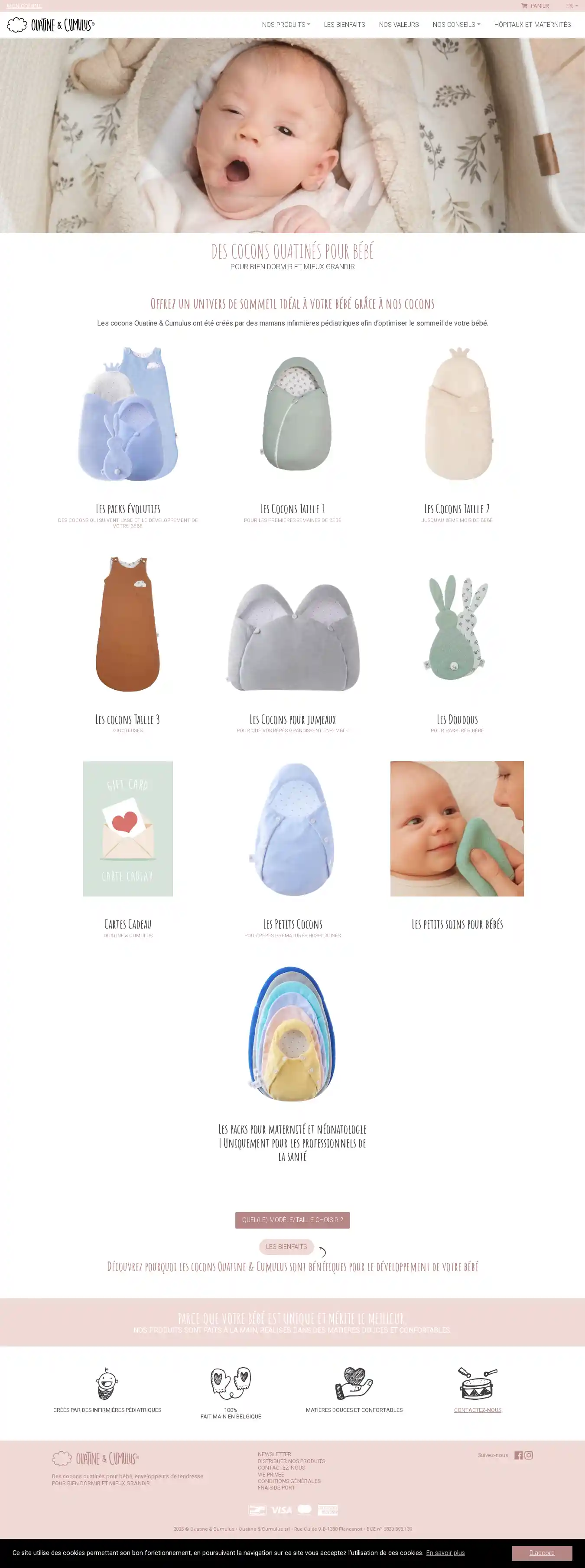The height and width of the screenshot is (1568, 585).
Task: Open the Facebook page icon
Action: tap(518, 1455)
